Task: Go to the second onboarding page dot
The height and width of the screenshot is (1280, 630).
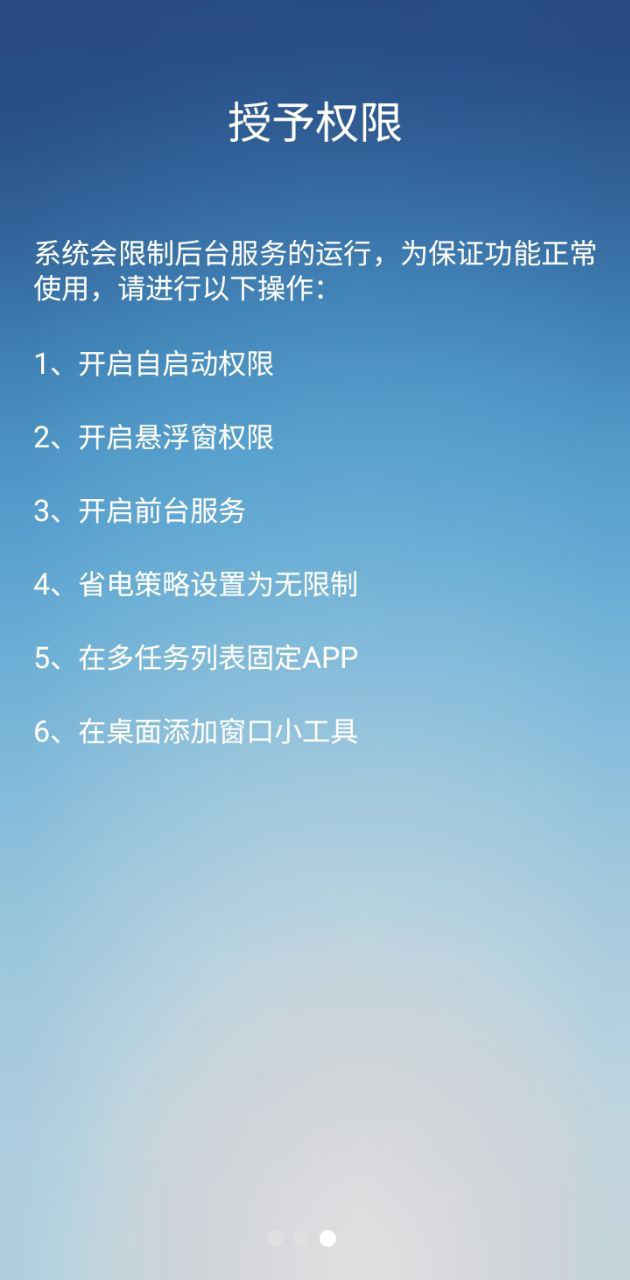Action: (301, 1238)
